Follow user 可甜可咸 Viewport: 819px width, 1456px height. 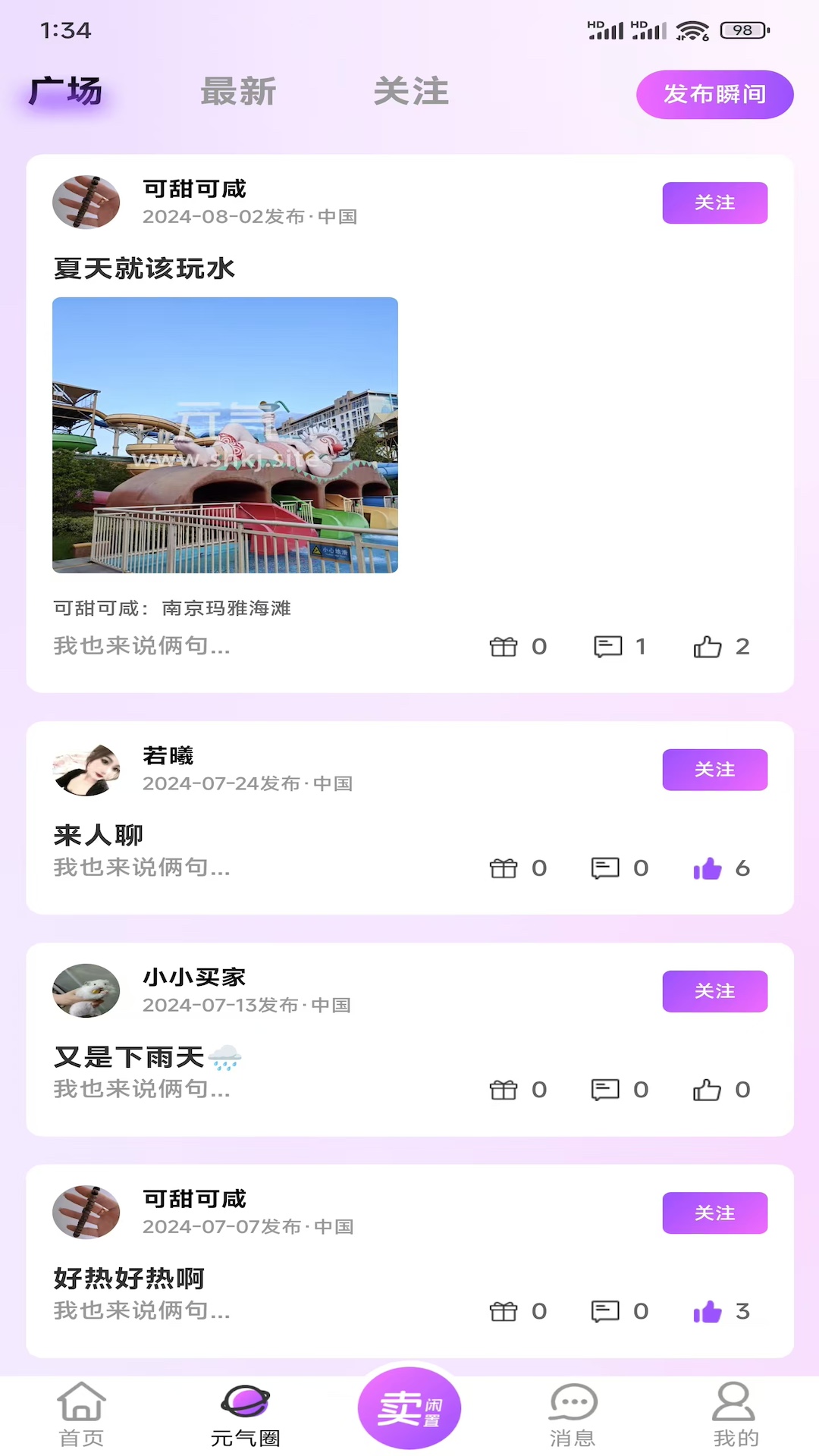(x=714, y=202)
